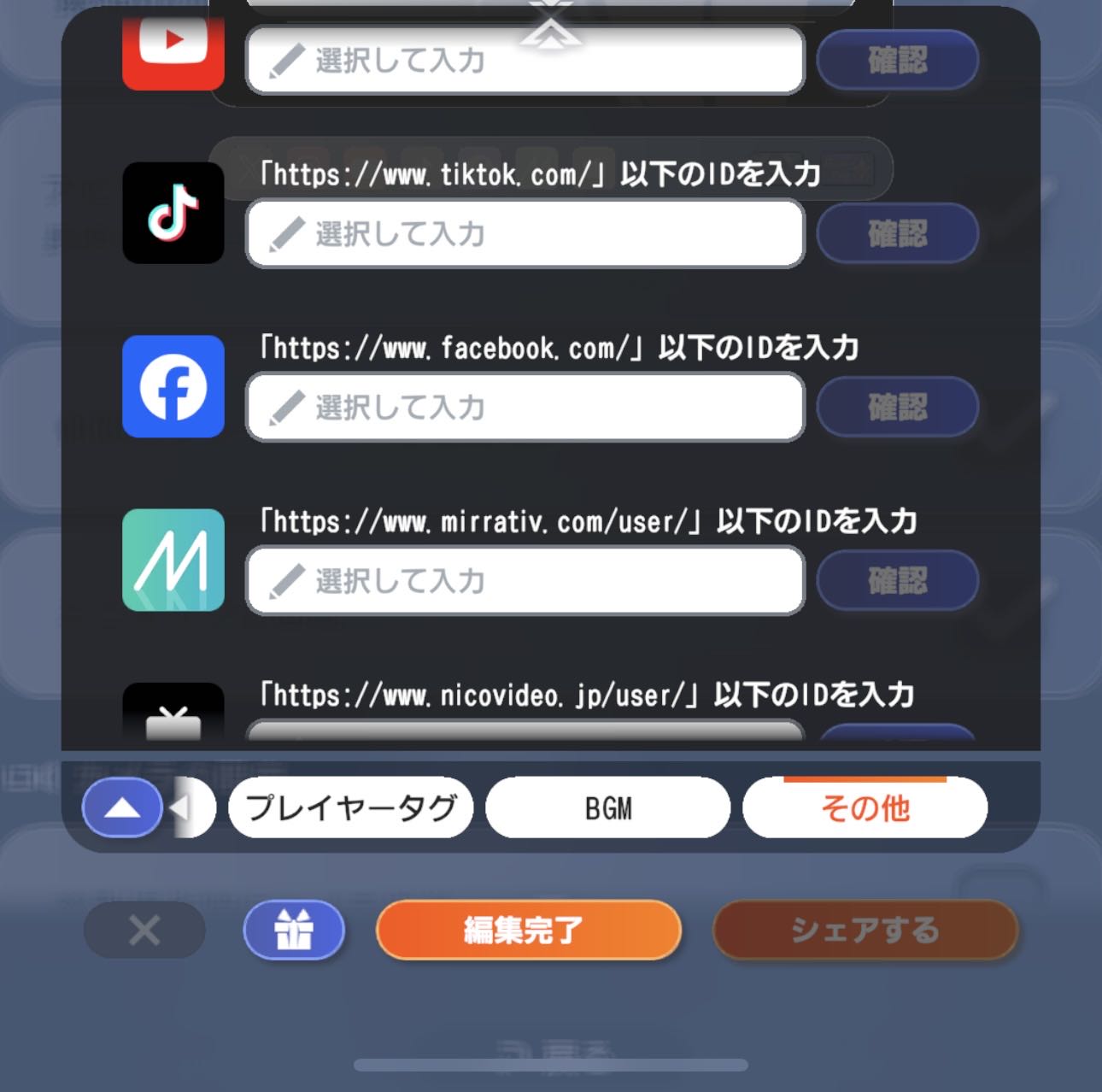Screen dimensions: 1102x1092
Task: Tap the YouTube ID input field
Action: 525,61
